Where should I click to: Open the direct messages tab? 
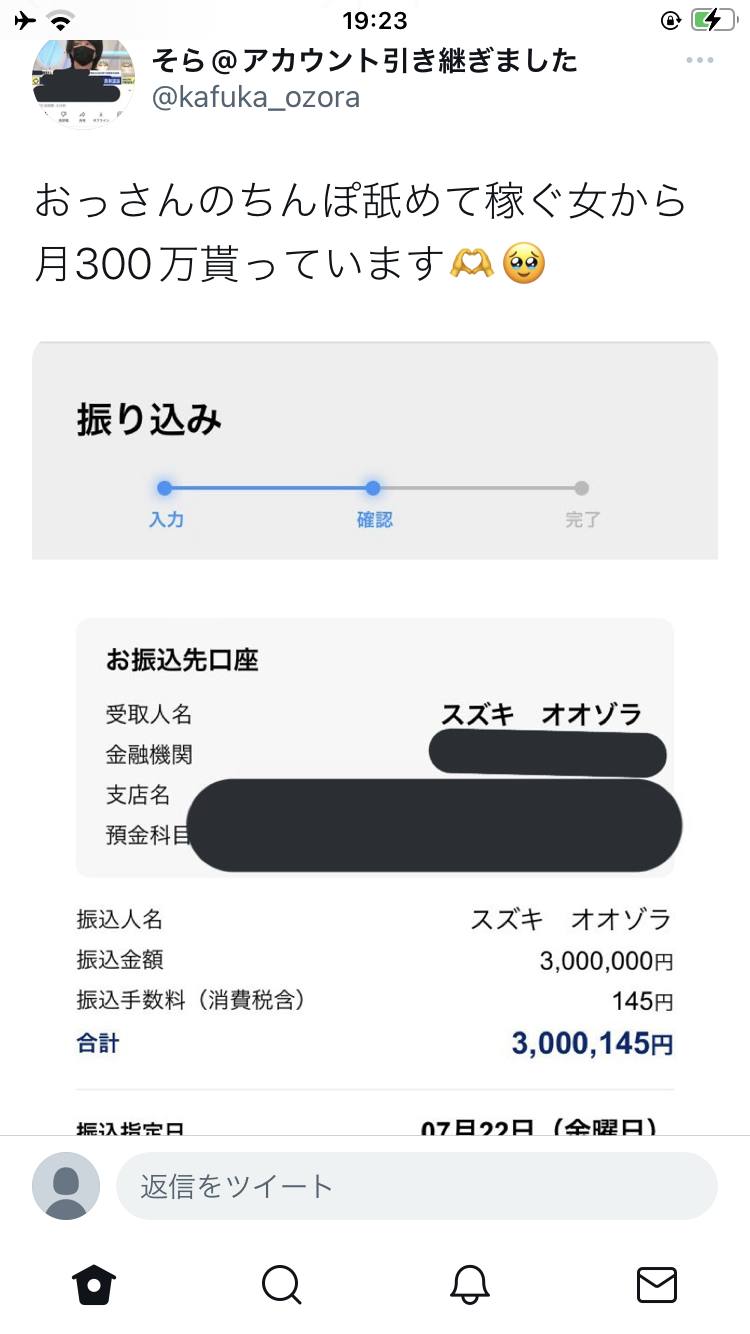click(x=656, y=1284)
